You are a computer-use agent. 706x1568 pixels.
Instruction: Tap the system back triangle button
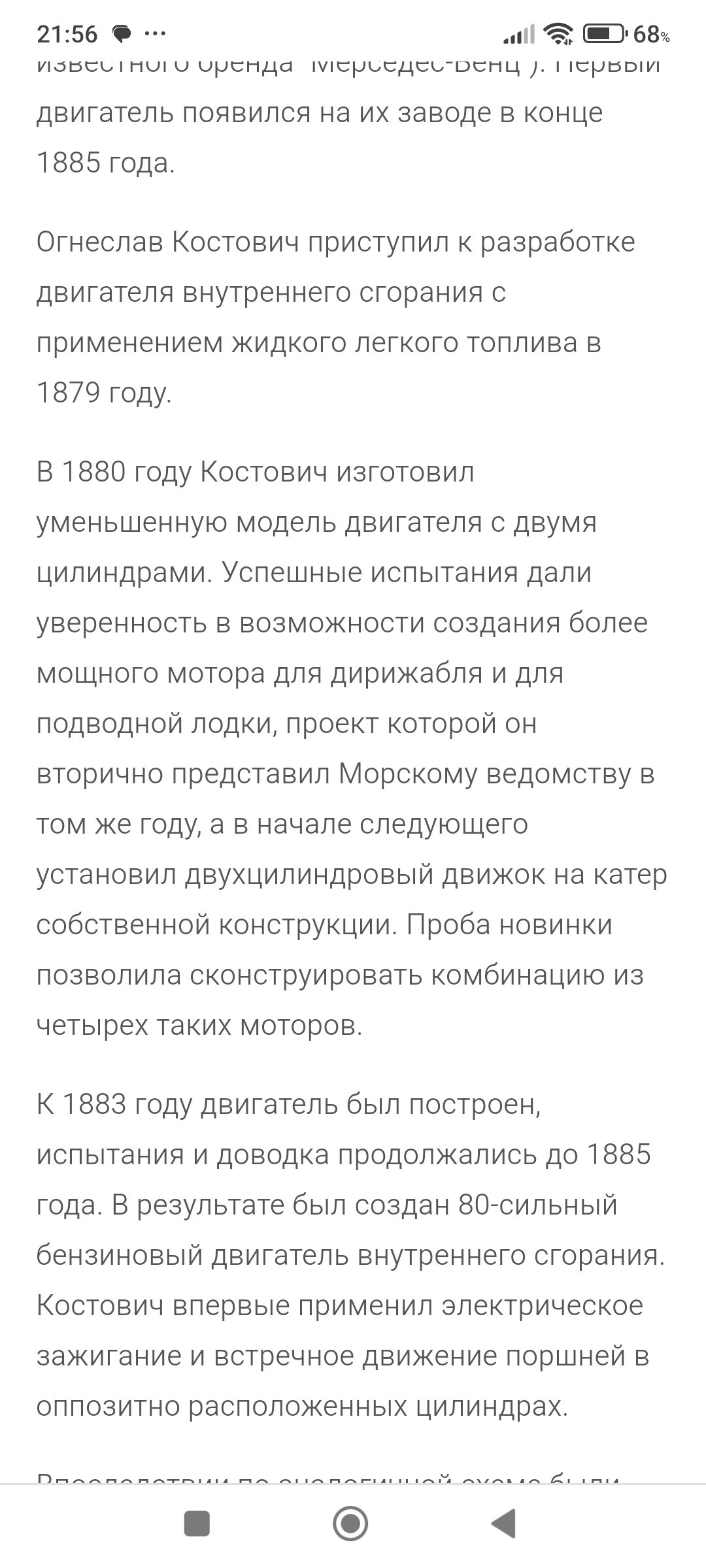pyautogui.click(x=503, y=1524)
